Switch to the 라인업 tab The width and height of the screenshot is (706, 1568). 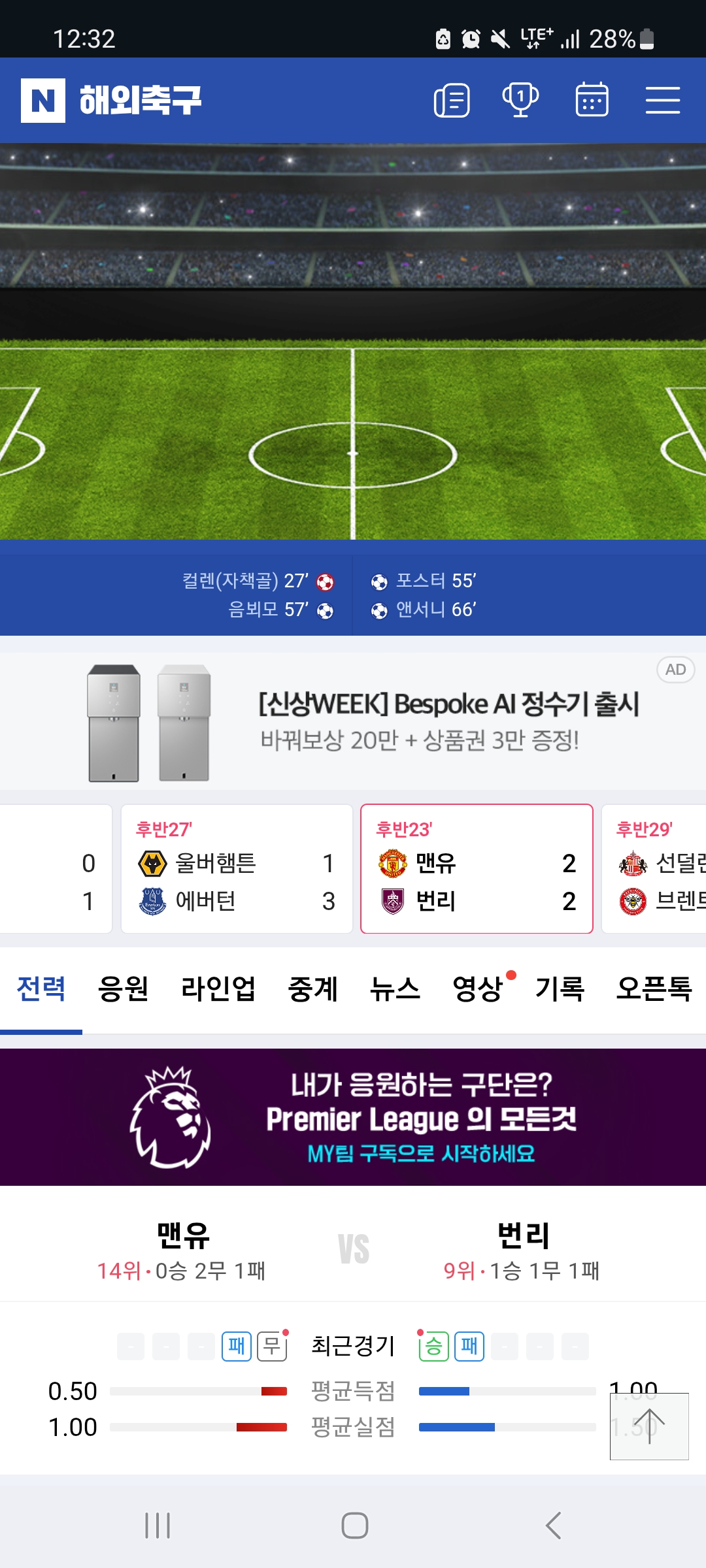[218, 988]
